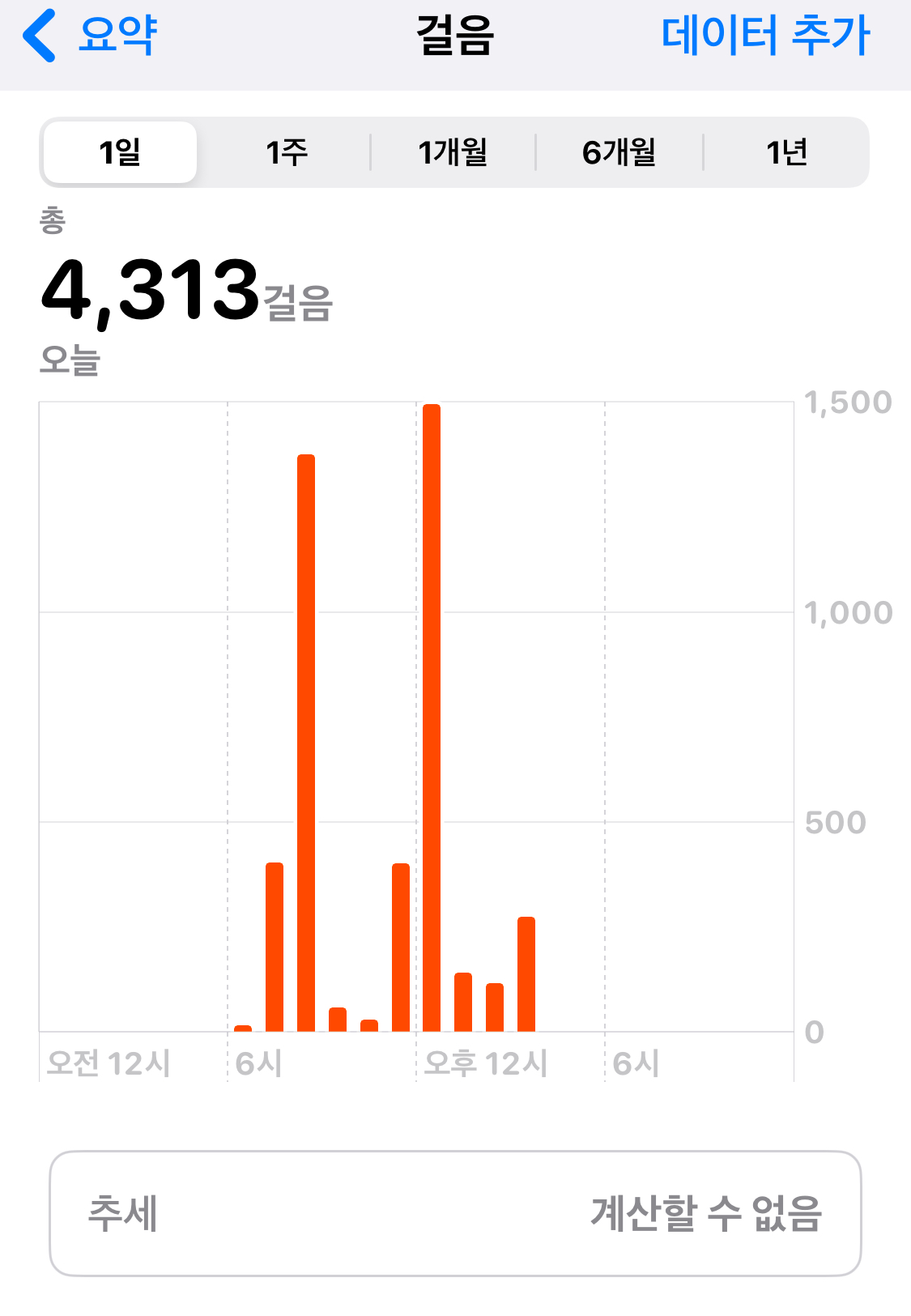Viewport: 911px width, 1316px height.
Task: Switch to the 1년 view
Action: click(786, 152)
